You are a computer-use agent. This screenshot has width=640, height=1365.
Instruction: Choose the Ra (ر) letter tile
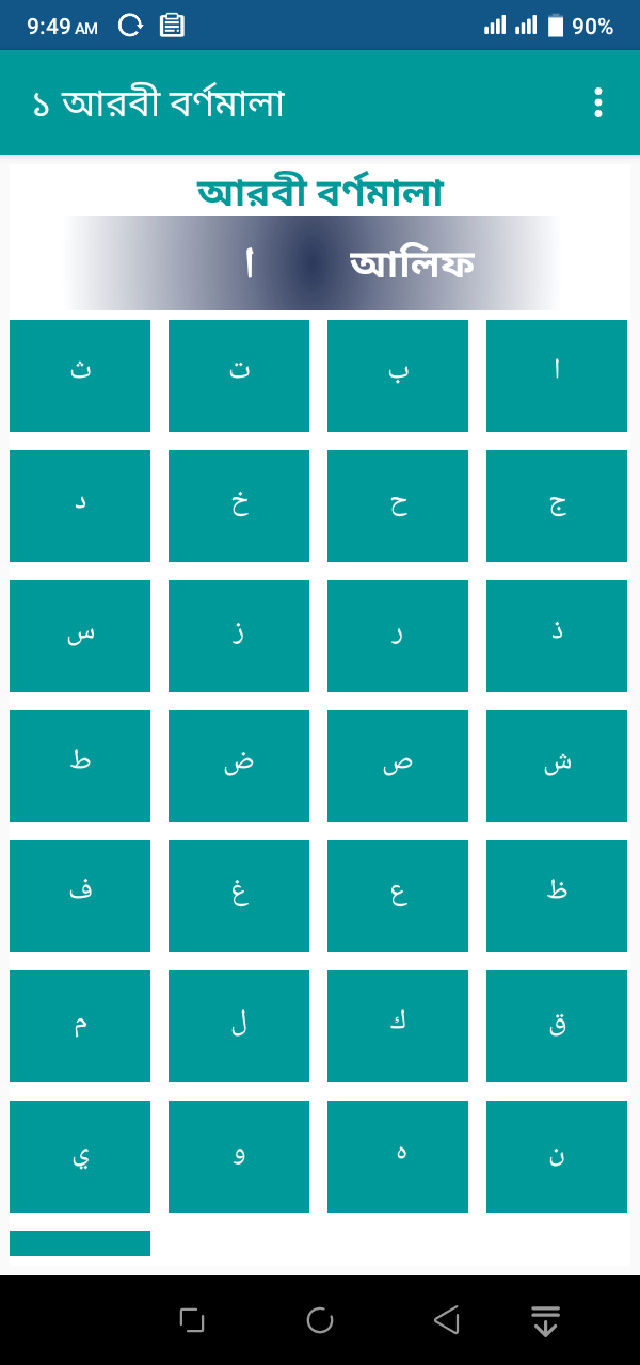[x=397, y=636]
